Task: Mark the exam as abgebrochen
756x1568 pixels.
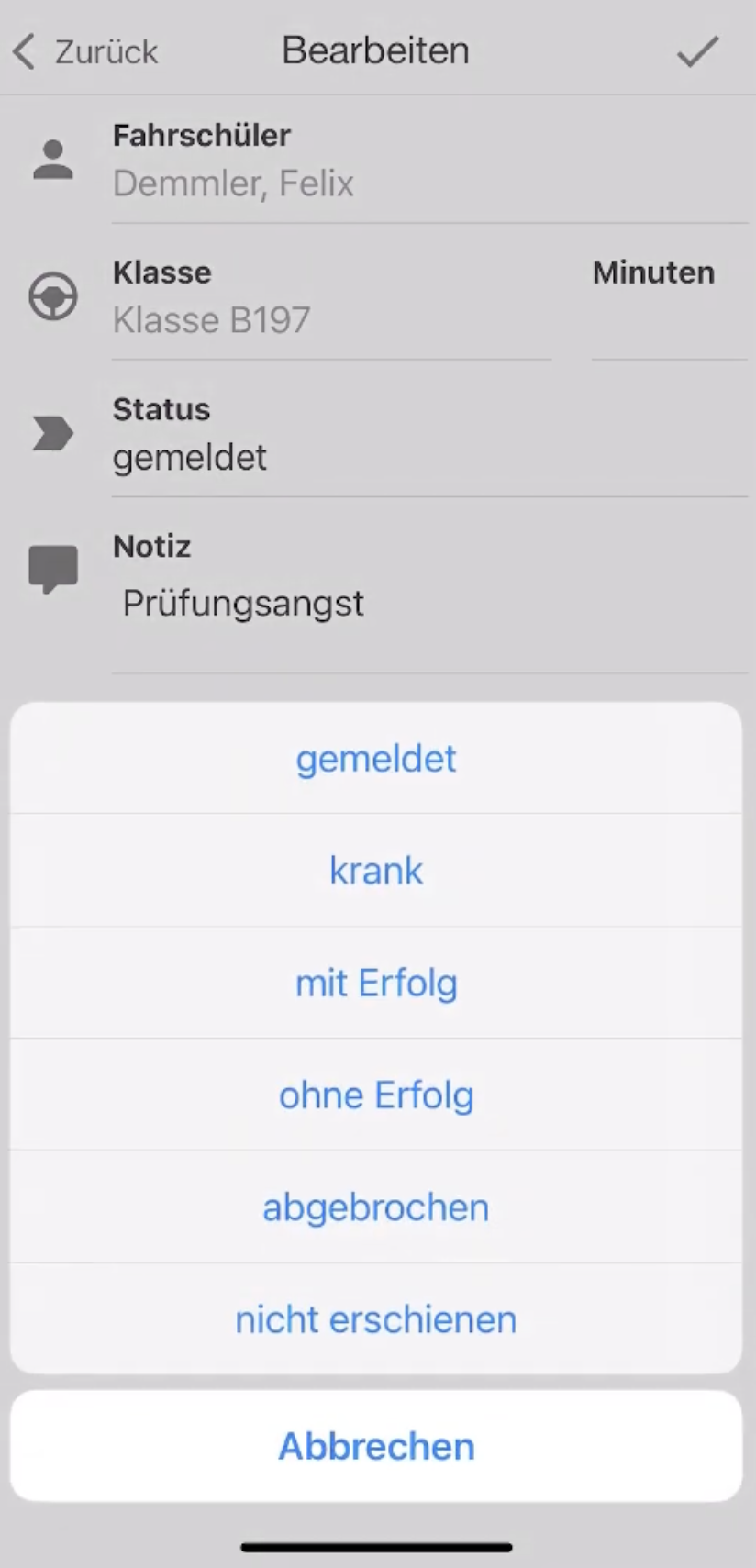Action: point(375,1207)
